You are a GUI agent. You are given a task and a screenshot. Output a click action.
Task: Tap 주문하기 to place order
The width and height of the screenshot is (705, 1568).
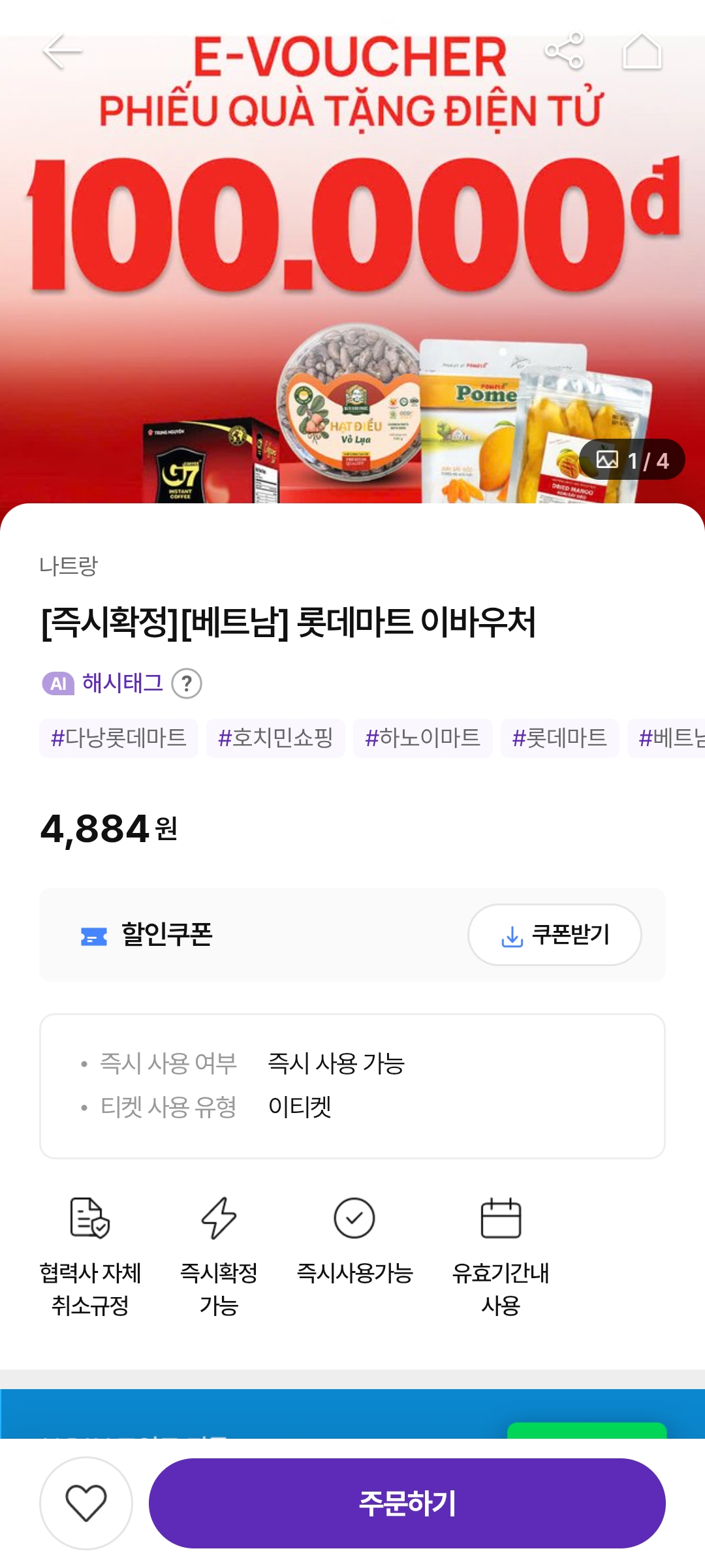[407, 1503]
